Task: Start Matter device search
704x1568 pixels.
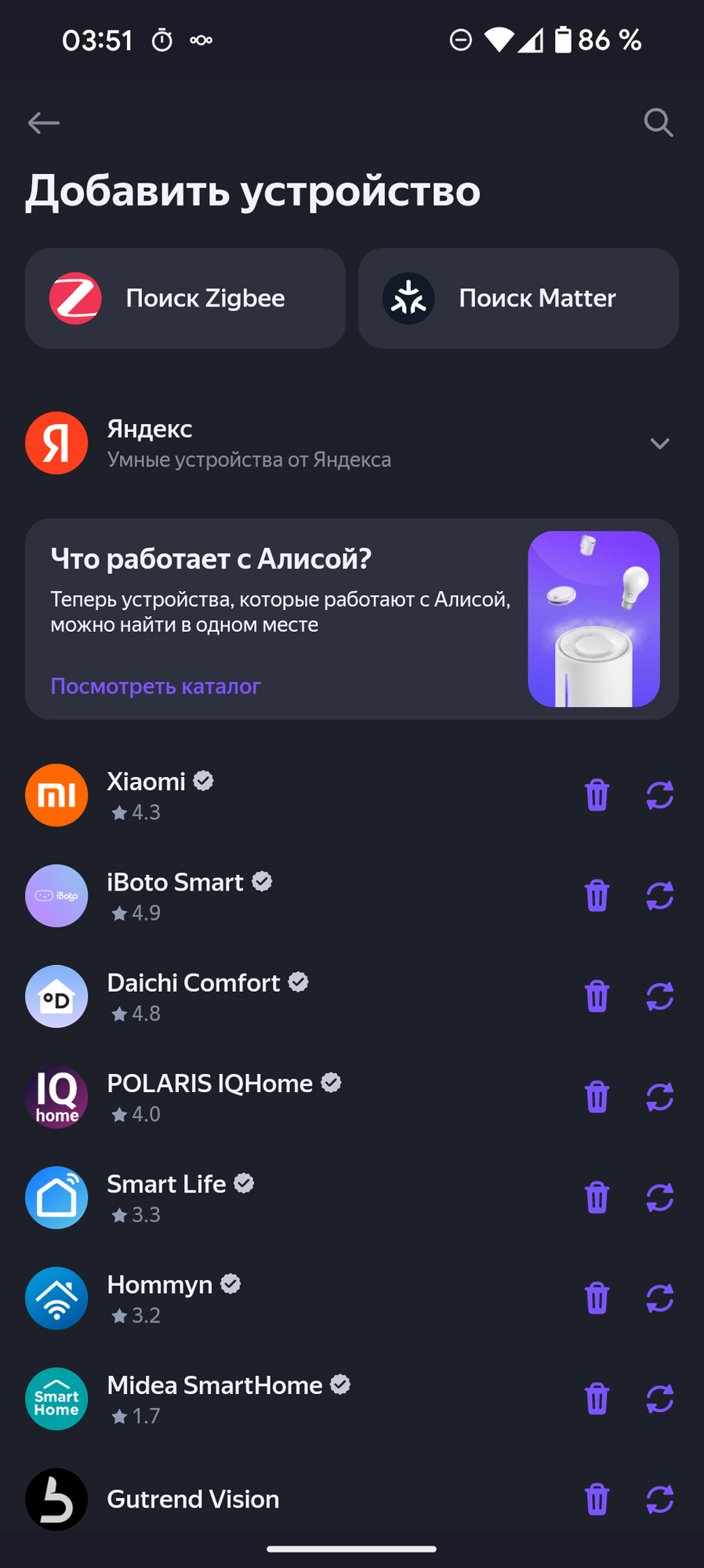Action: click(518, 299)
